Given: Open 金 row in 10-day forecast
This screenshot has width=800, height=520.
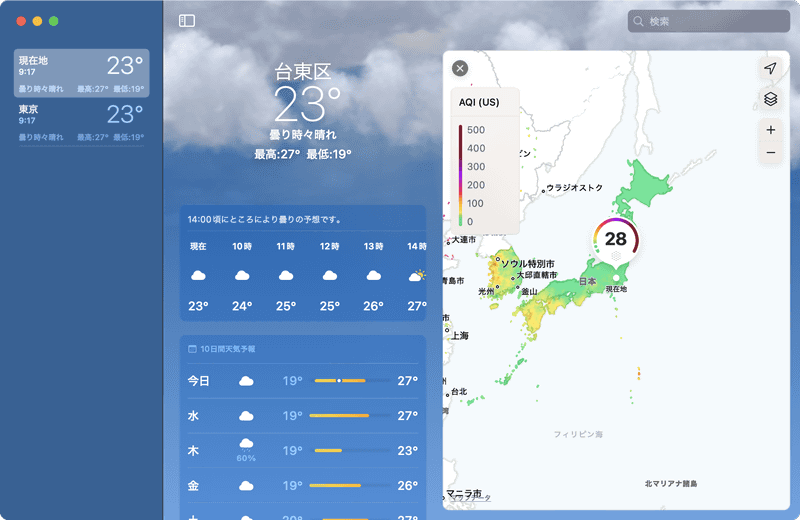Looking at the screenshot, I should point(303,485).
